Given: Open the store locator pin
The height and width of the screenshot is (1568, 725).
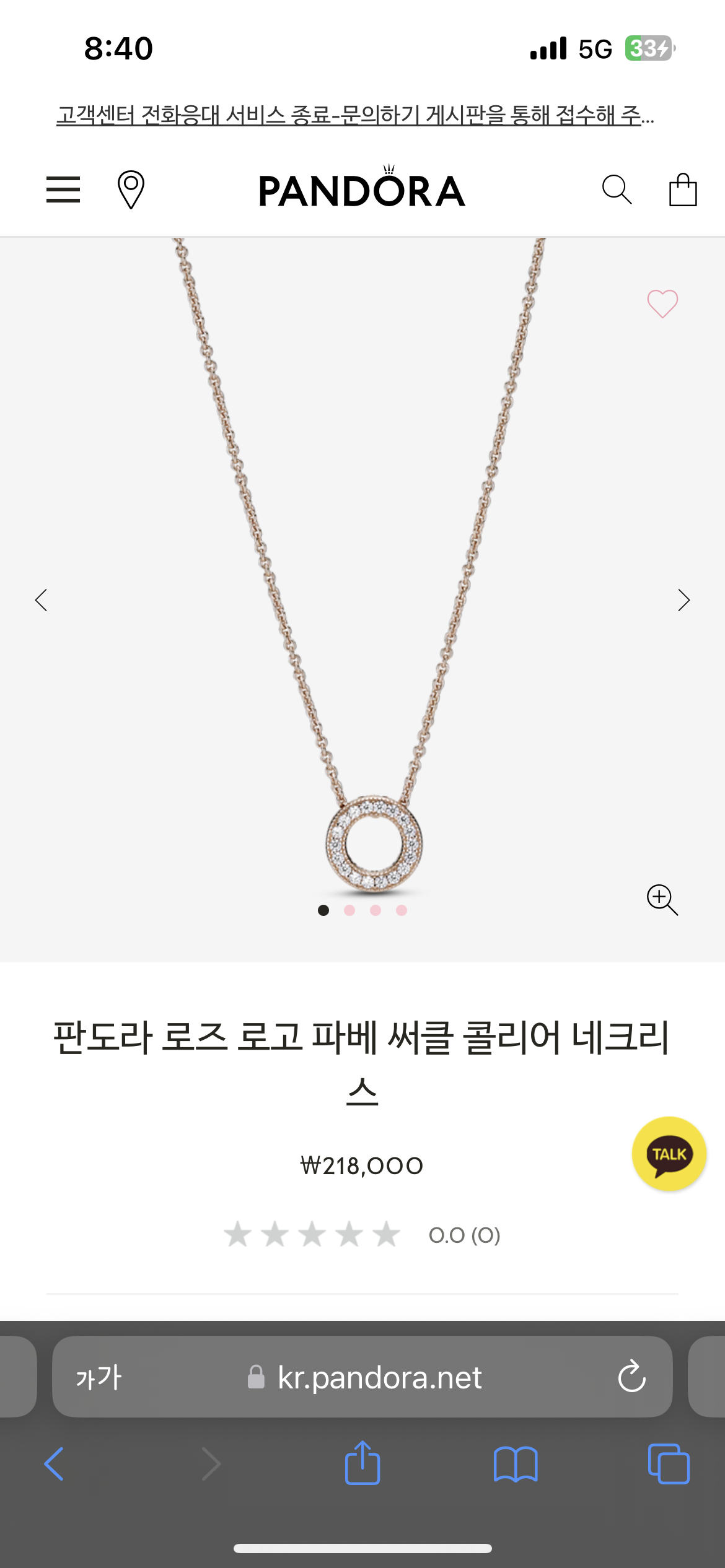Looking at the screenshot, I should pyautogui.click(x=131, y=189).
